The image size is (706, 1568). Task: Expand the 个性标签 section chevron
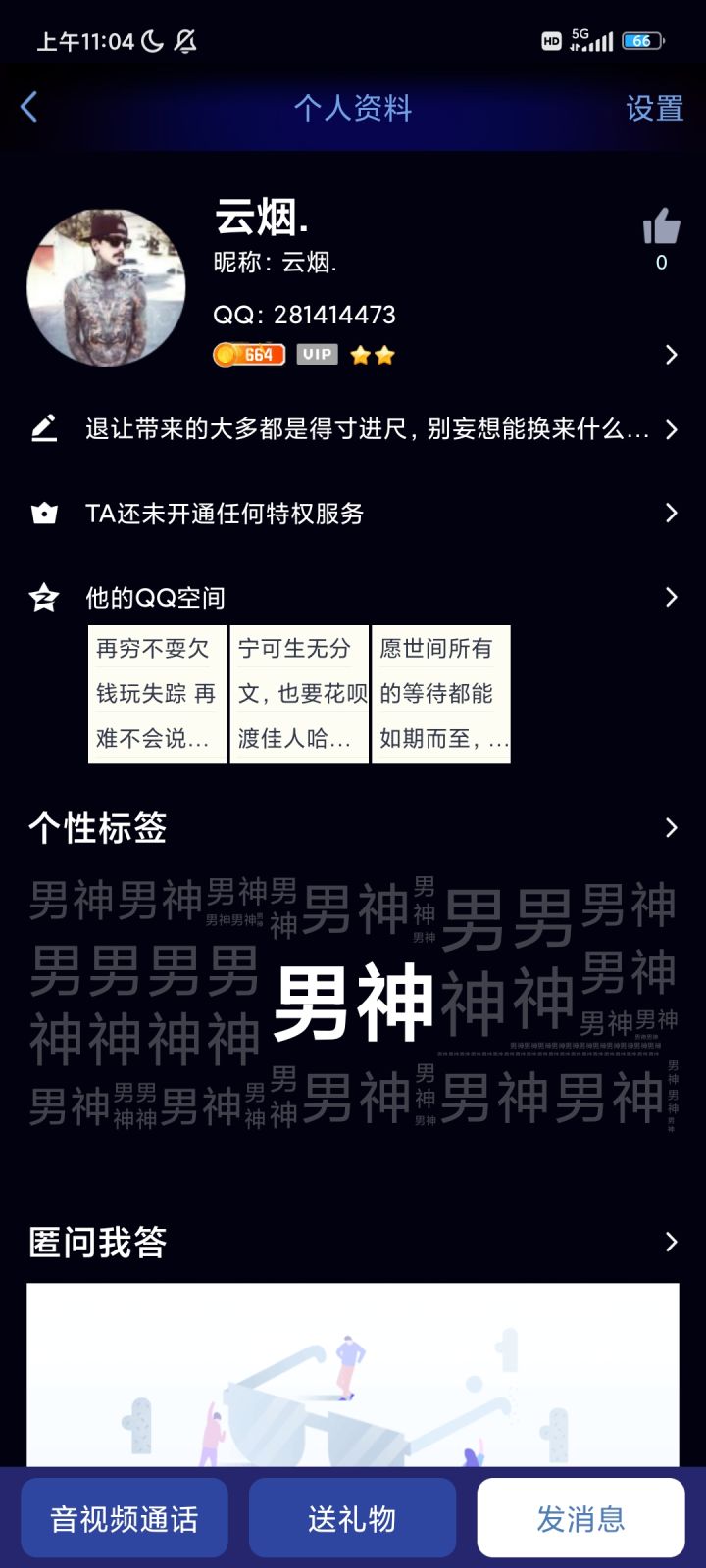pyautogui.click(x=671, y=827)
